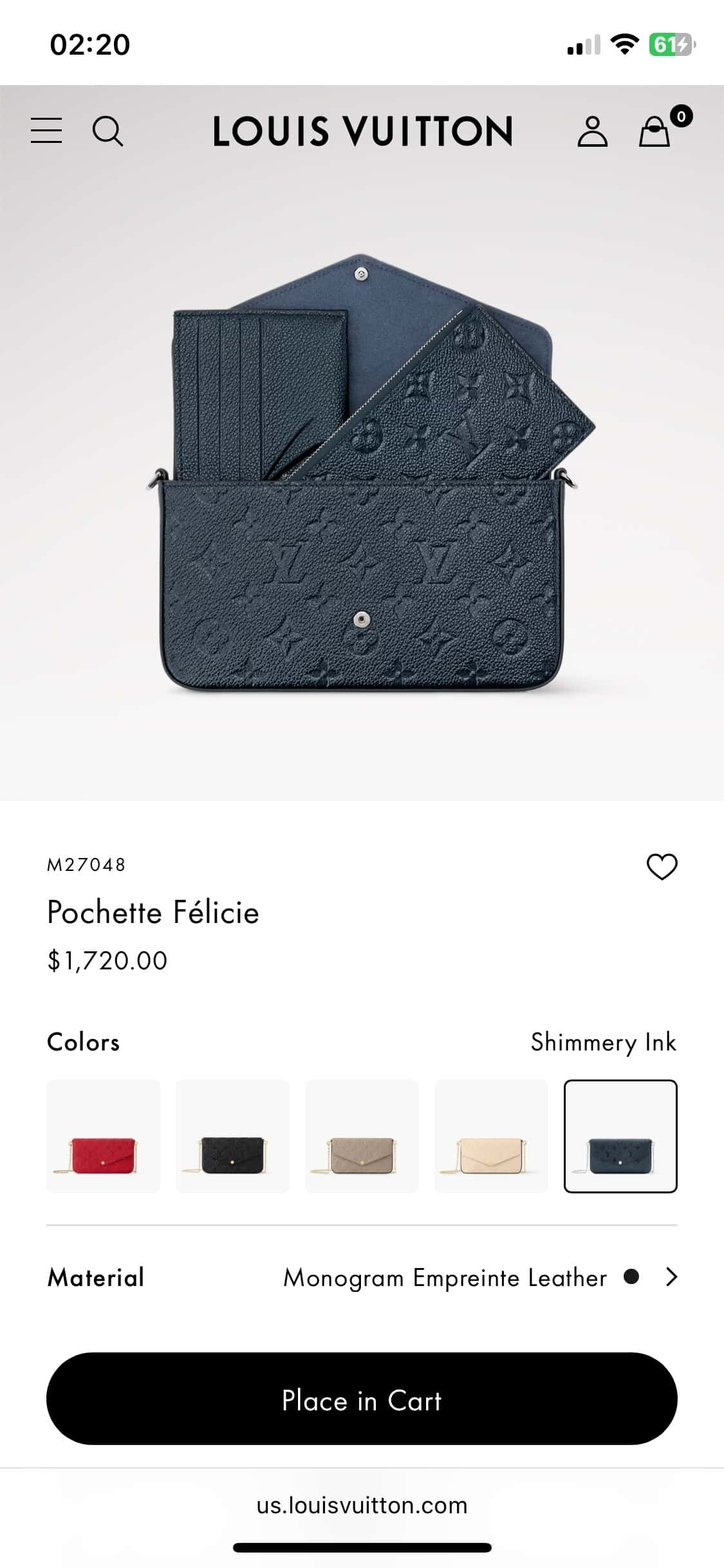
Task: Open the shopping bag
Action: (655, 131)
